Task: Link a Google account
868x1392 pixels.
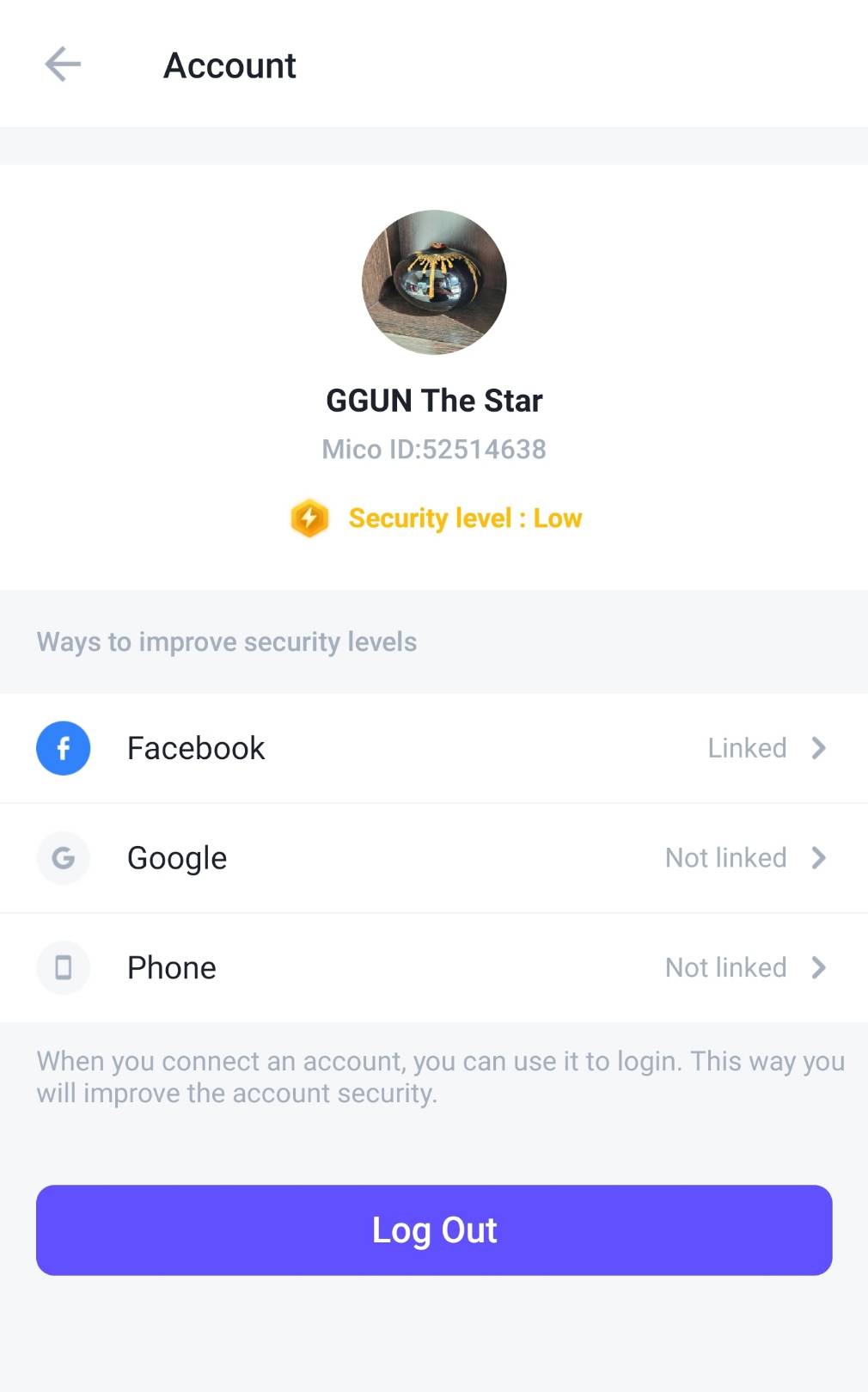Action: coord(433,858)
